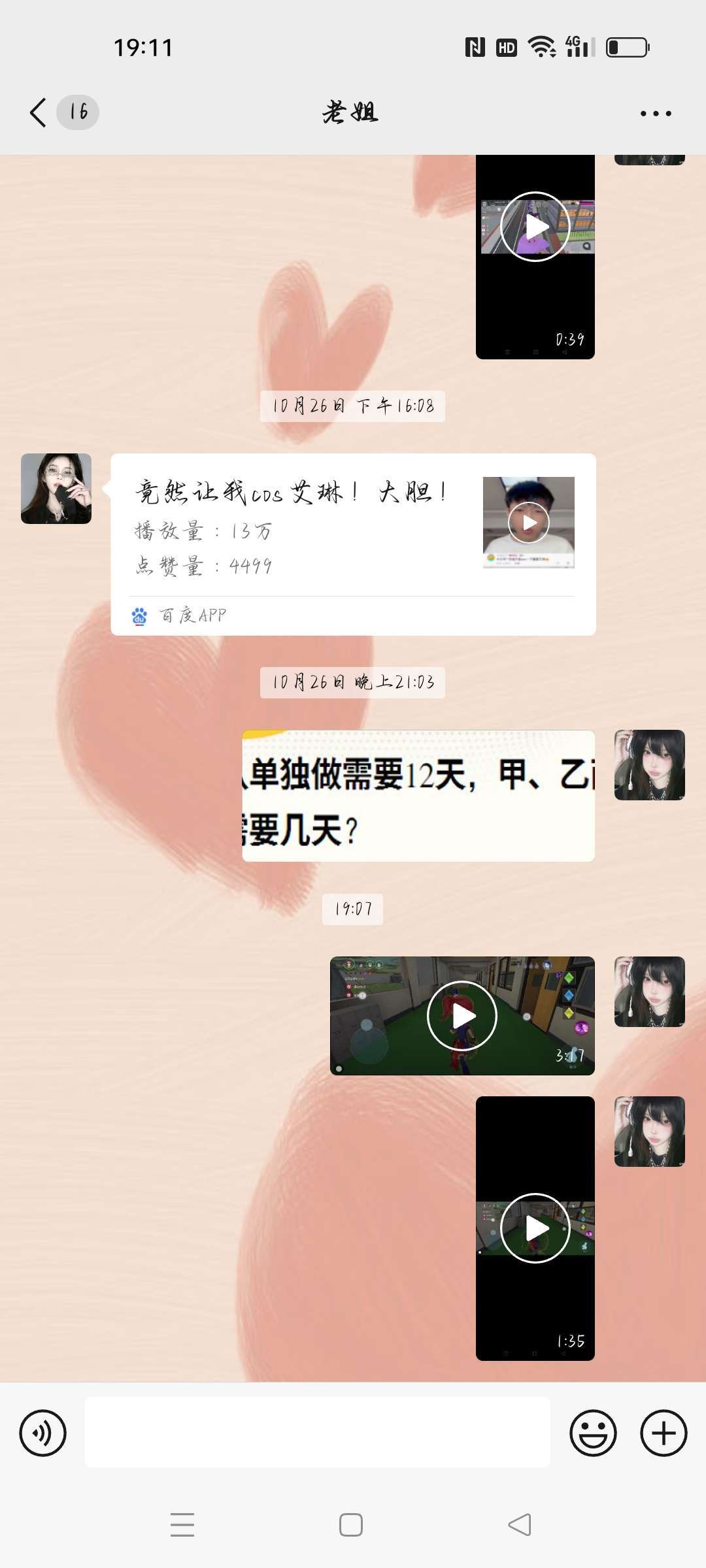706x1568 pixels.
Task: Play the 1:35 video message
Action: tap(535, 1228)
